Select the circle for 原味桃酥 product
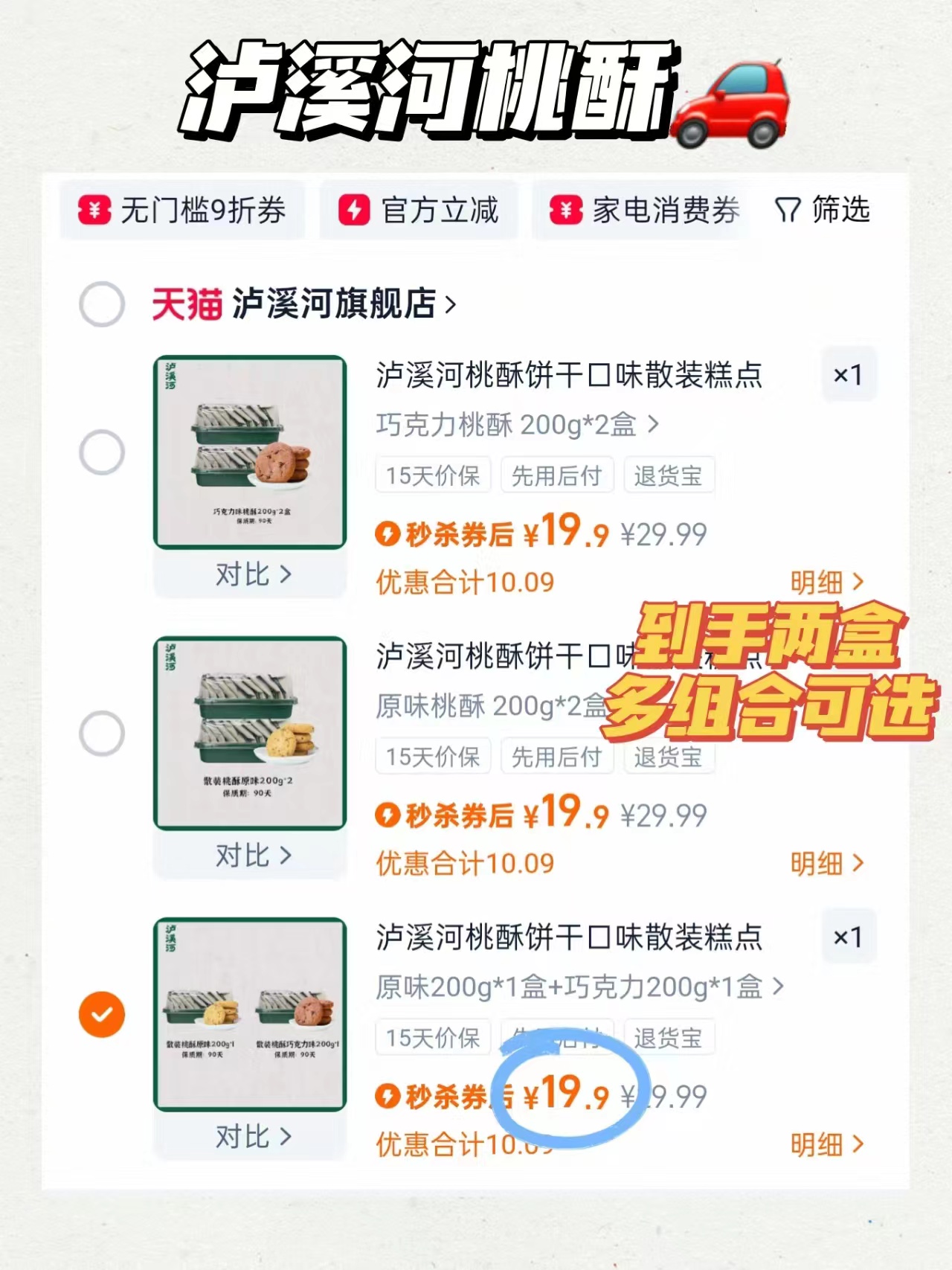This screenshot has width=952, height=1270. (102, 733)
